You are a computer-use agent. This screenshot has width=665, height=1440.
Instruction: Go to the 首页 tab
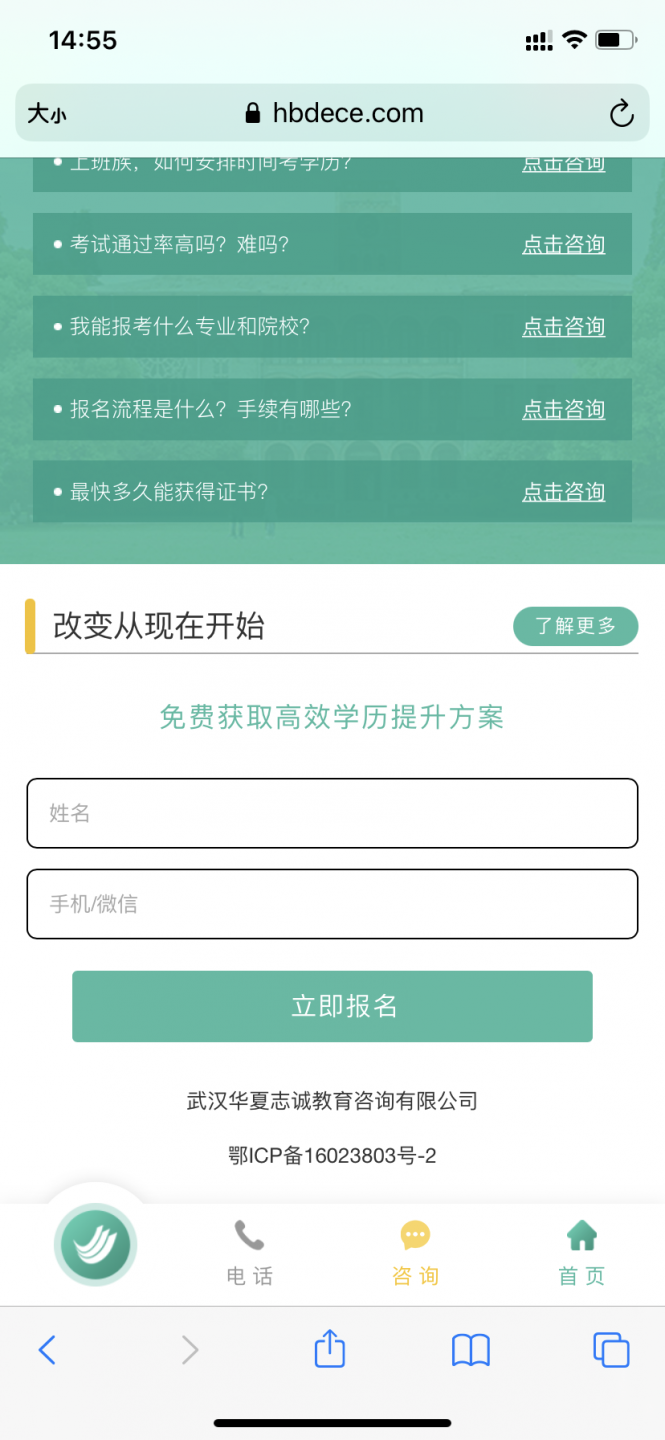(581, 1252)
